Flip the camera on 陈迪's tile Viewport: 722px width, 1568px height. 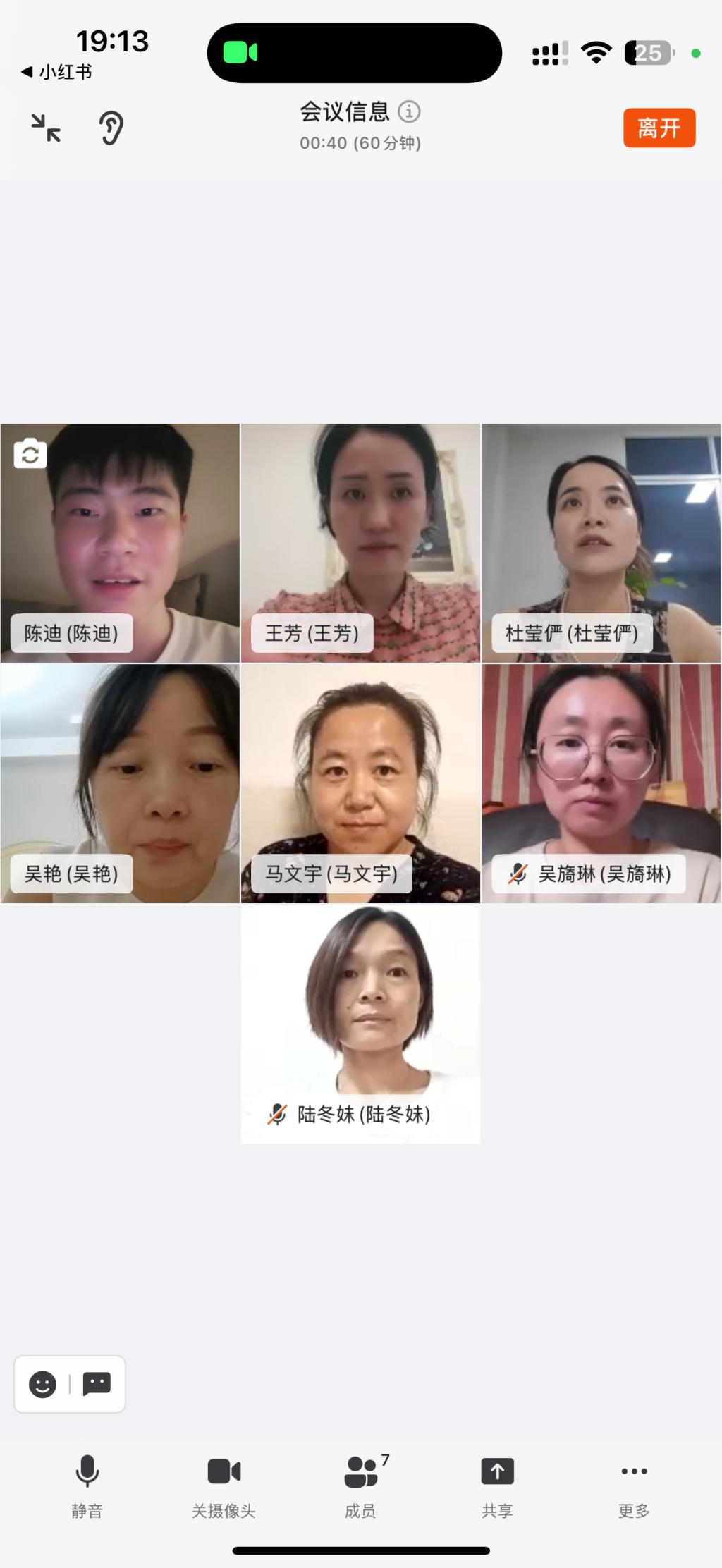pos(30,455)
